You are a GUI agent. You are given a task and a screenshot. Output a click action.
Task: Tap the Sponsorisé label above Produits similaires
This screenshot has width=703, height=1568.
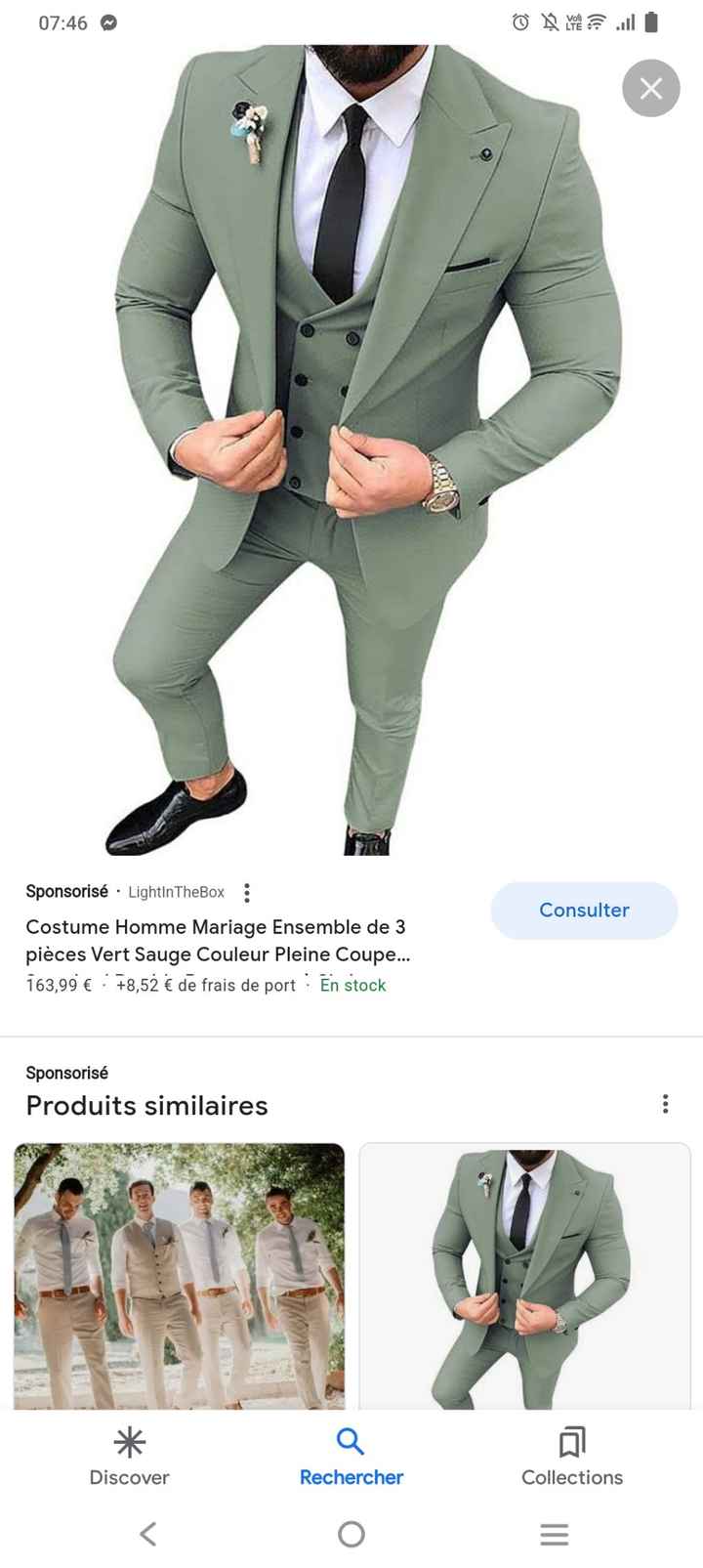[65, 1072]
